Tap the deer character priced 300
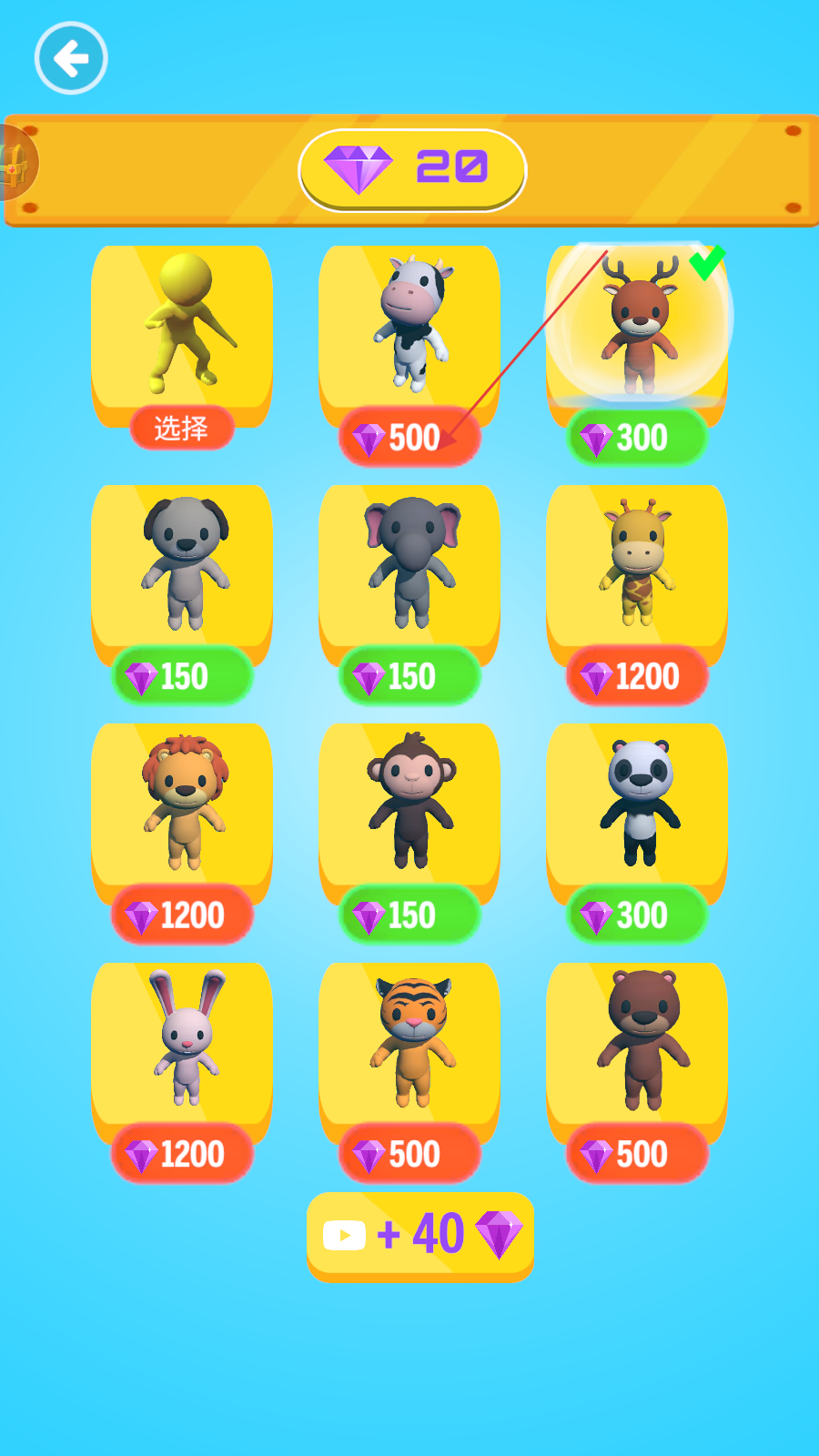Screen dimensions: 819x1456 click(637, 438)
